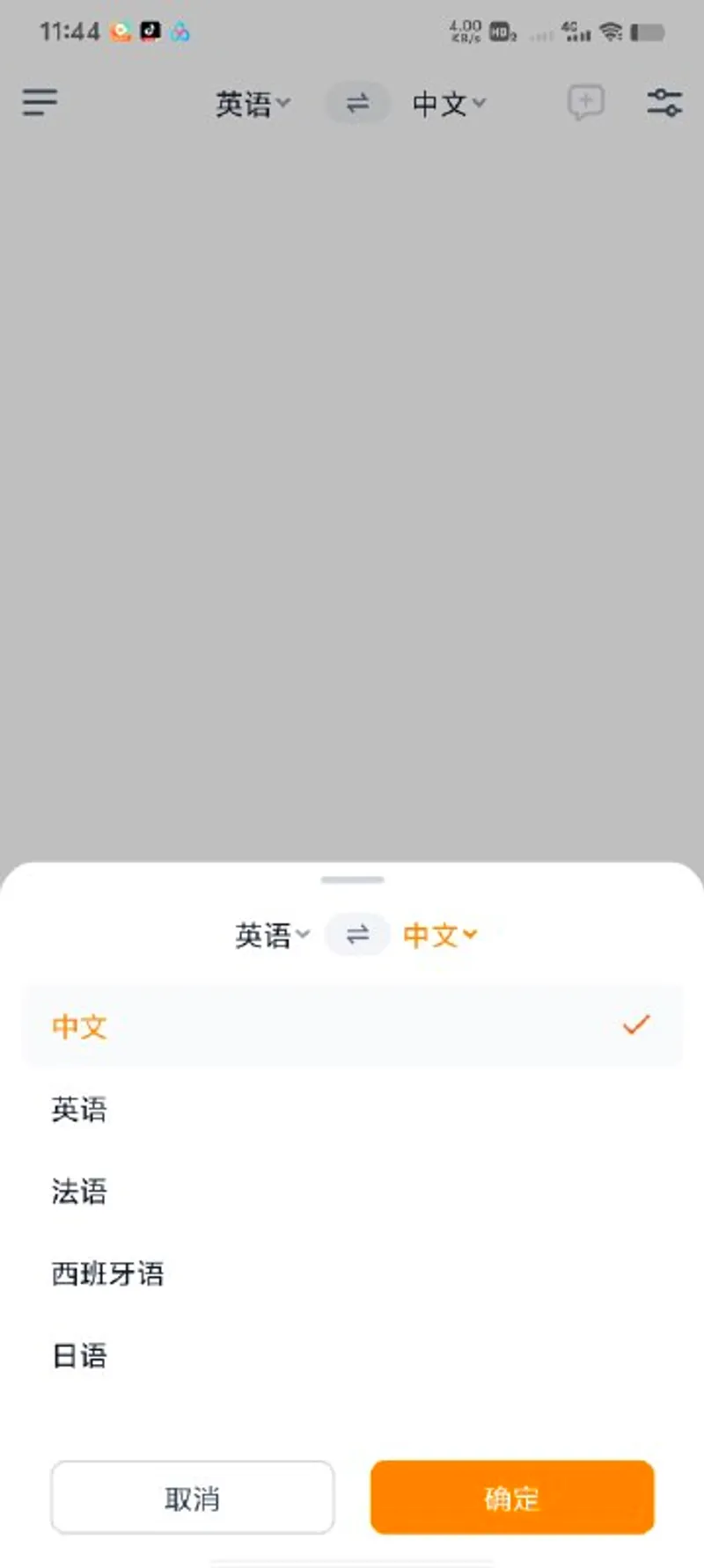
Task: Select 英语 from the language list
Action: click(x=80, y=1109)
